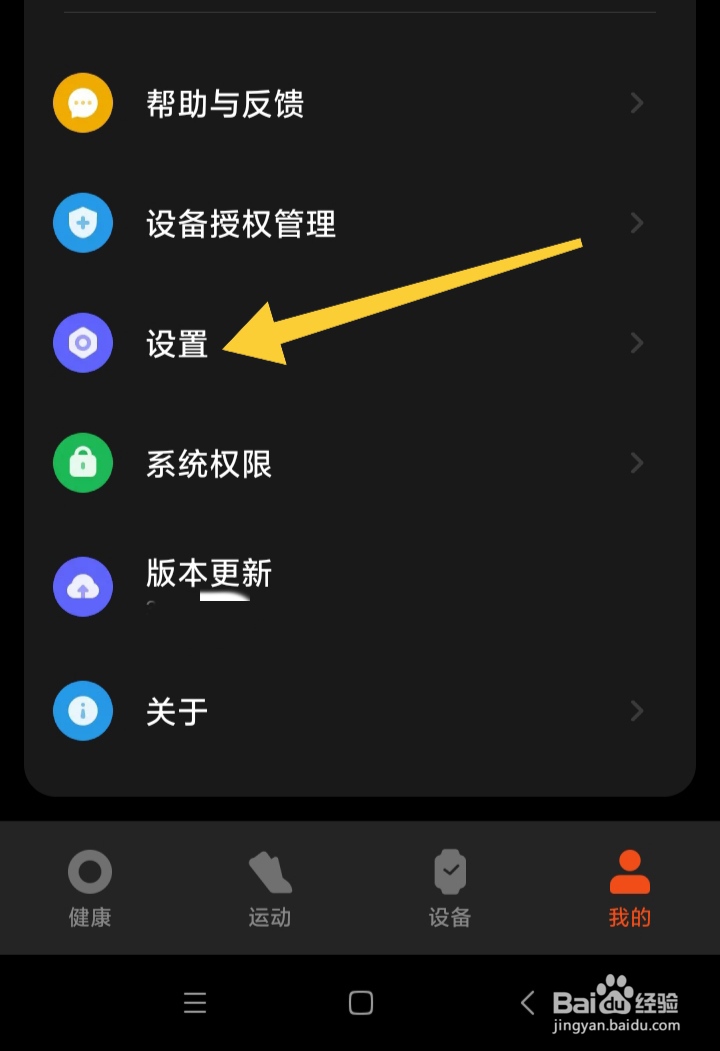The height and width of the screenshot is (1051, 720).
Task: Expand the 设备授权管理 row chevron
Action: 637,223
